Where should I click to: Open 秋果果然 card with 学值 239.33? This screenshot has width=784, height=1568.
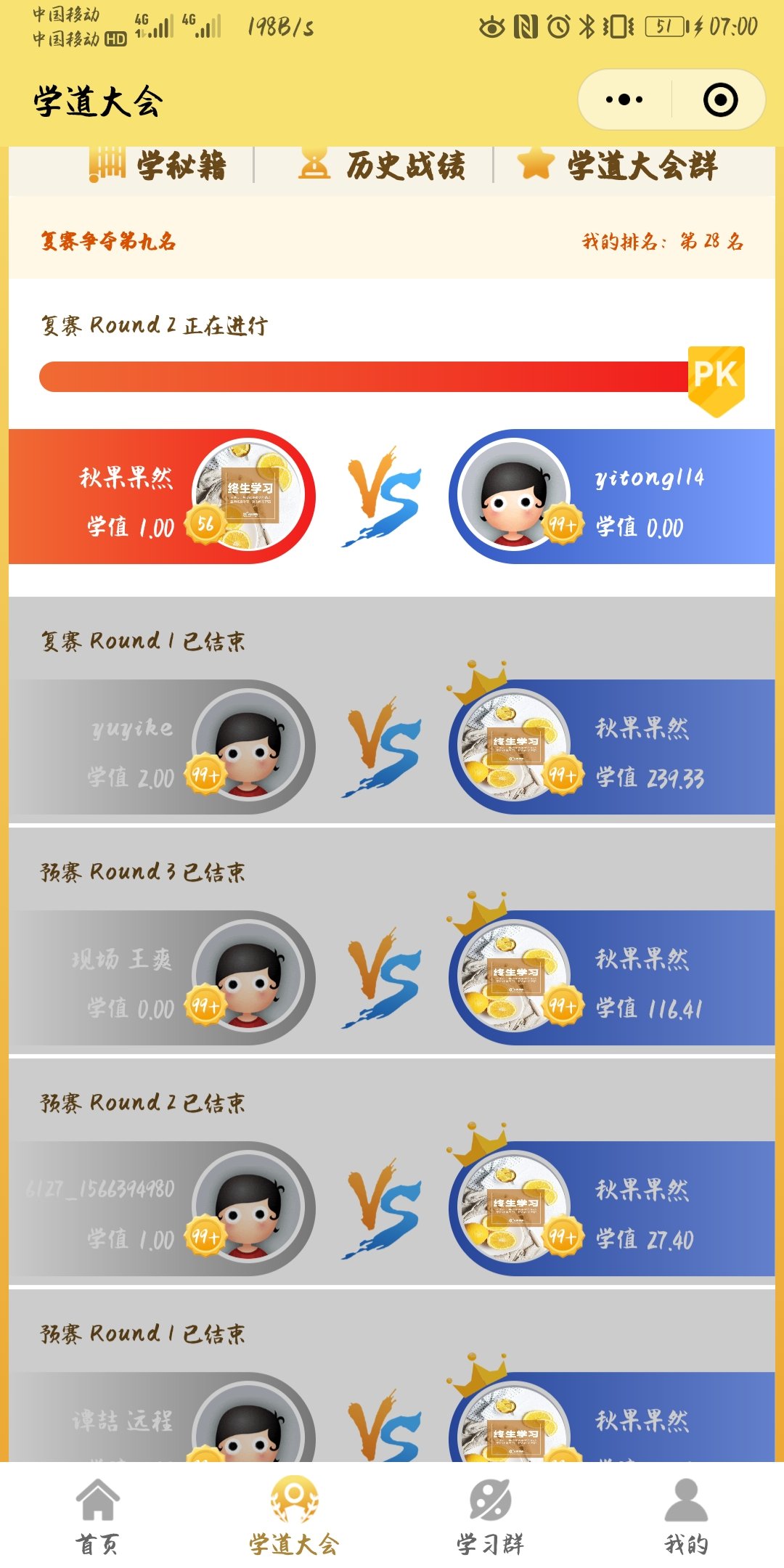pos(611,748)
